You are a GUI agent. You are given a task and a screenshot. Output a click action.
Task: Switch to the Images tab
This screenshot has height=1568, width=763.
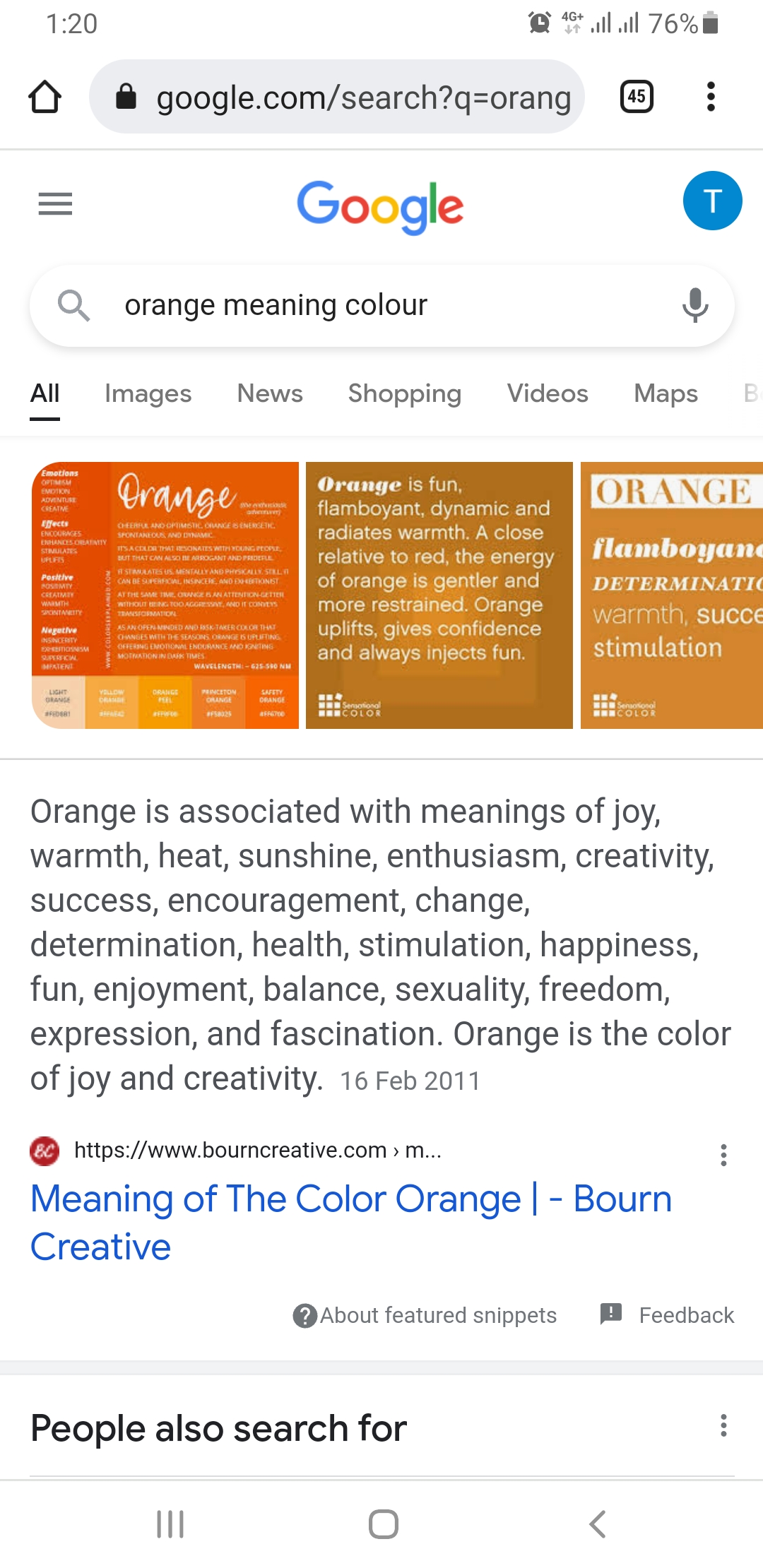click(x=148, y=393)
